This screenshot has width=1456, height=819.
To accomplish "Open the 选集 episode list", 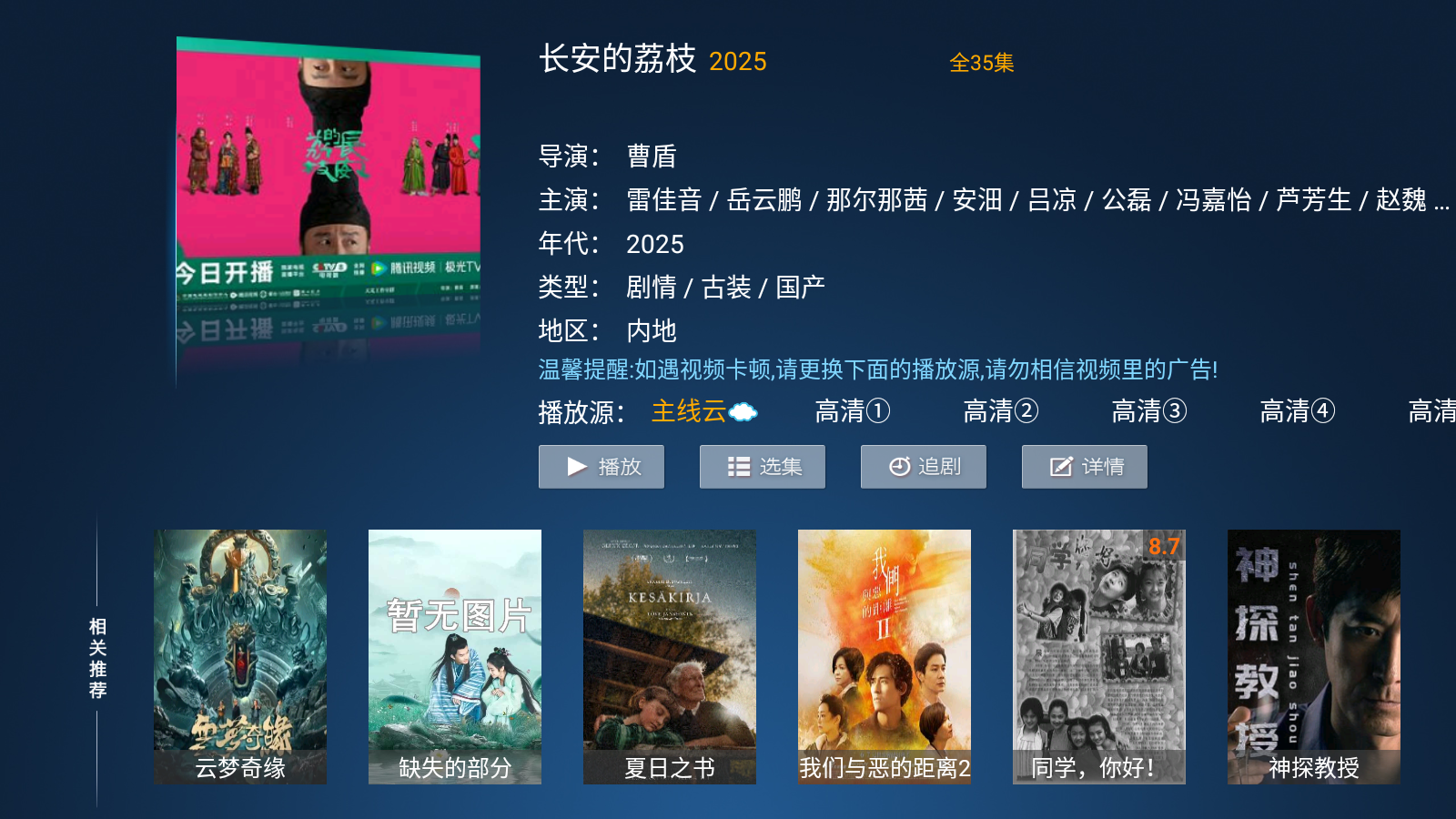I will [763, 467].
